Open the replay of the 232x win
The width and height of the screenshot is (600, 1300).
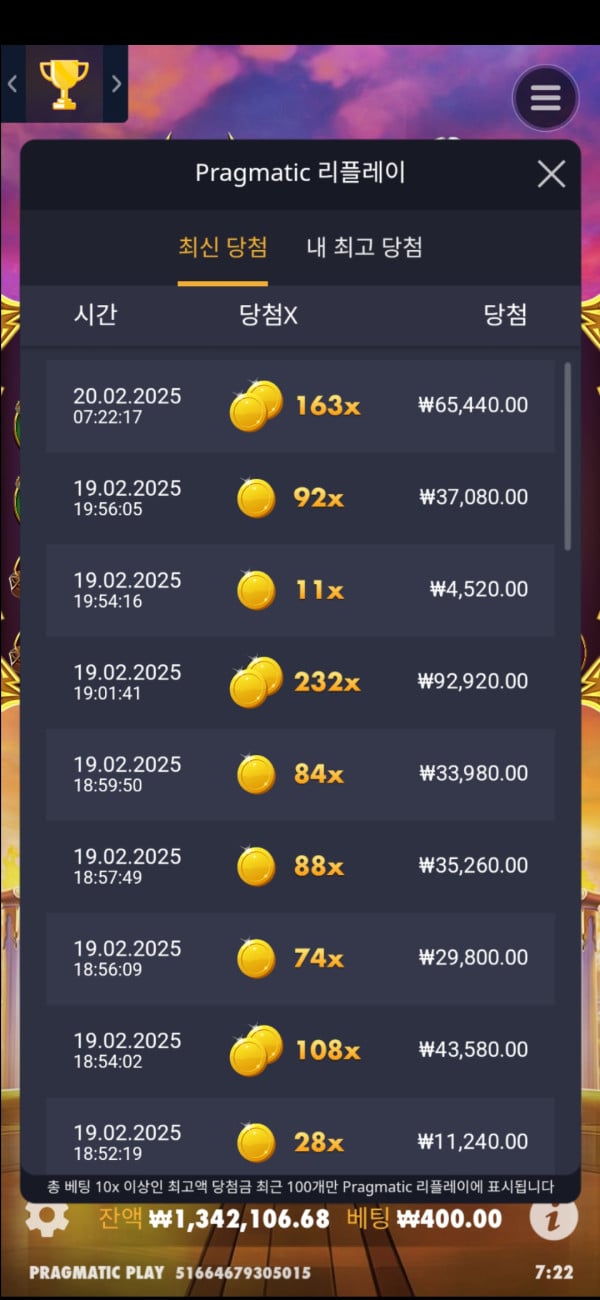tap(300, 681)
